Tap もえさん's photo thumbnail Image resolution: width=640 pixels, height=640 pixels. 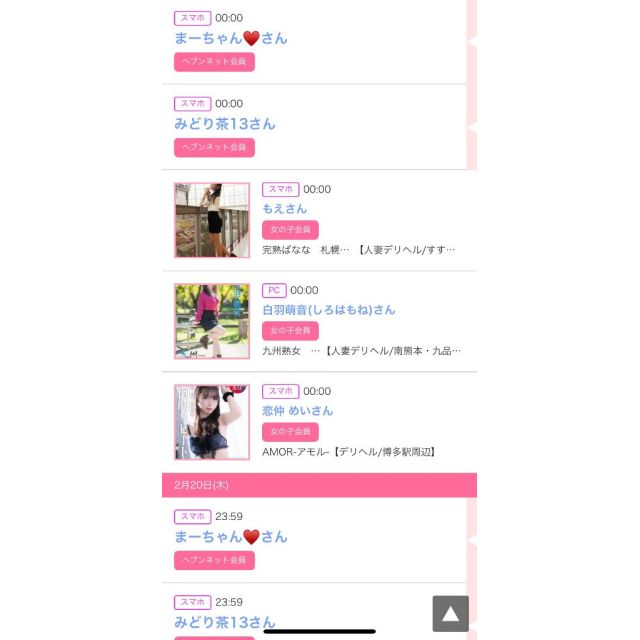coord(212,220)
